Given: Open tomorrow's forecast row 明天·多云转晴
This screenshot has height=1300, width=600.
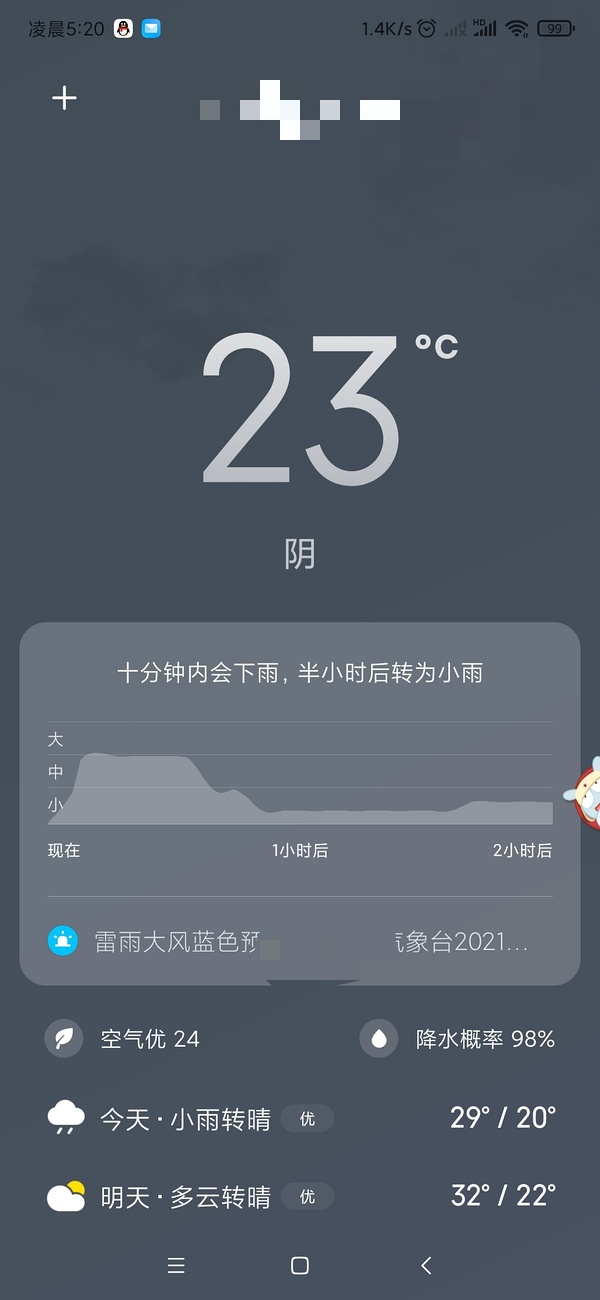Looking at the screenshot, I should [300, 1196].
